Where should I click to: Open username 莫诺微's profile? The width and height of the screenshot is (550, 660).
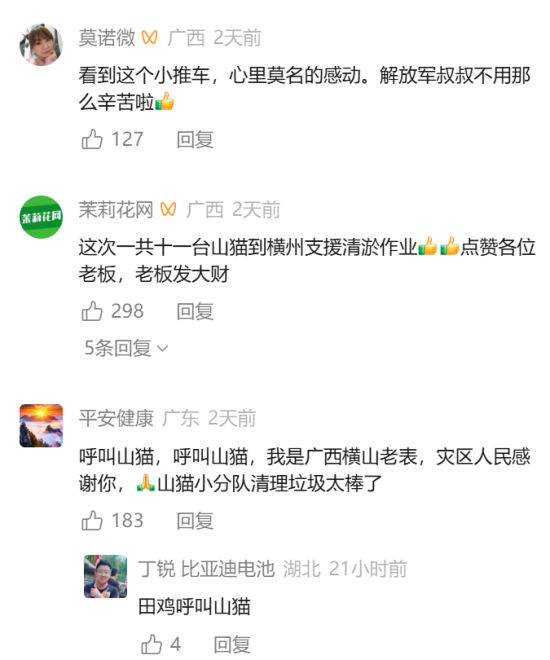[x=107, y=38]
